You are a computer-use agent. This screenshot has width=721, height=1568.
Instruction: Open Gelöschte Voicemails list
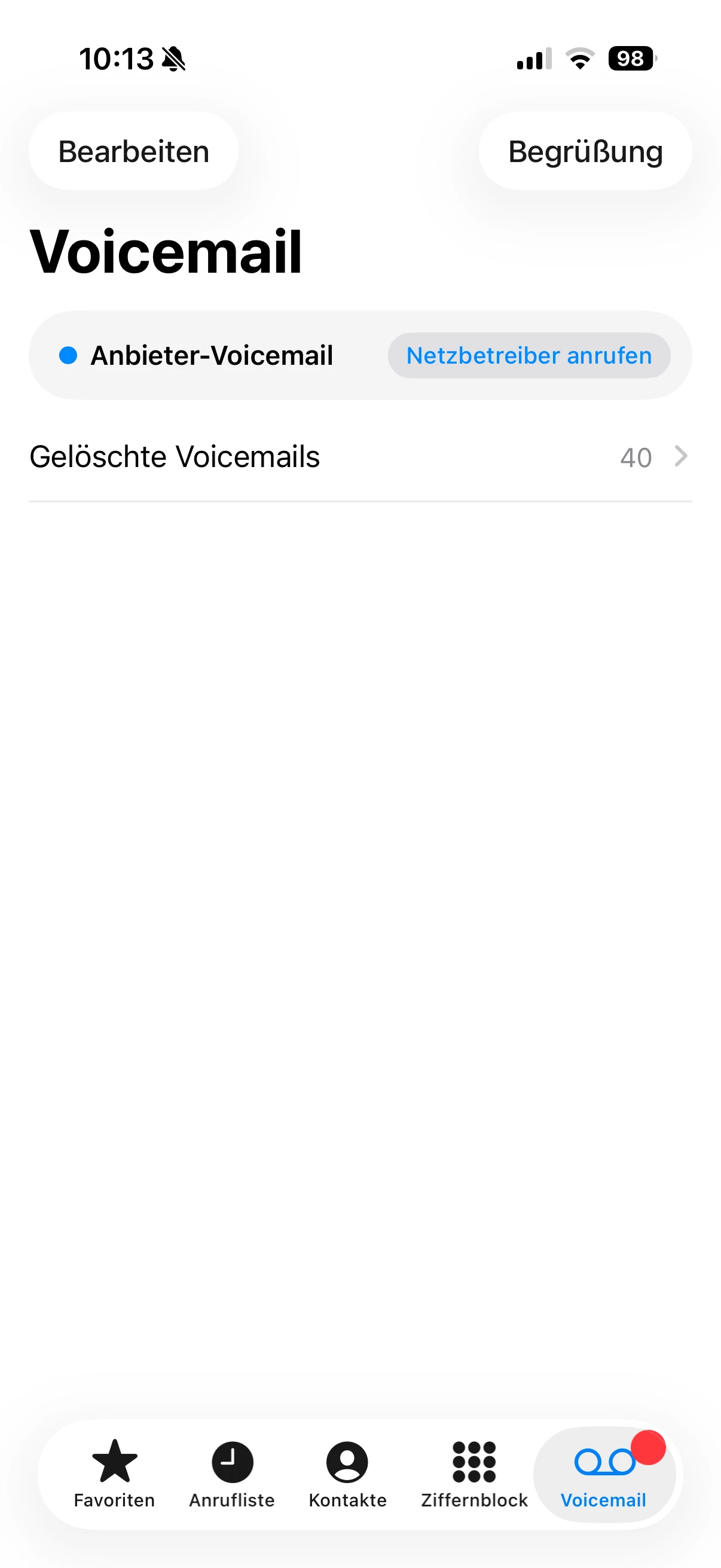pos(359,456)
